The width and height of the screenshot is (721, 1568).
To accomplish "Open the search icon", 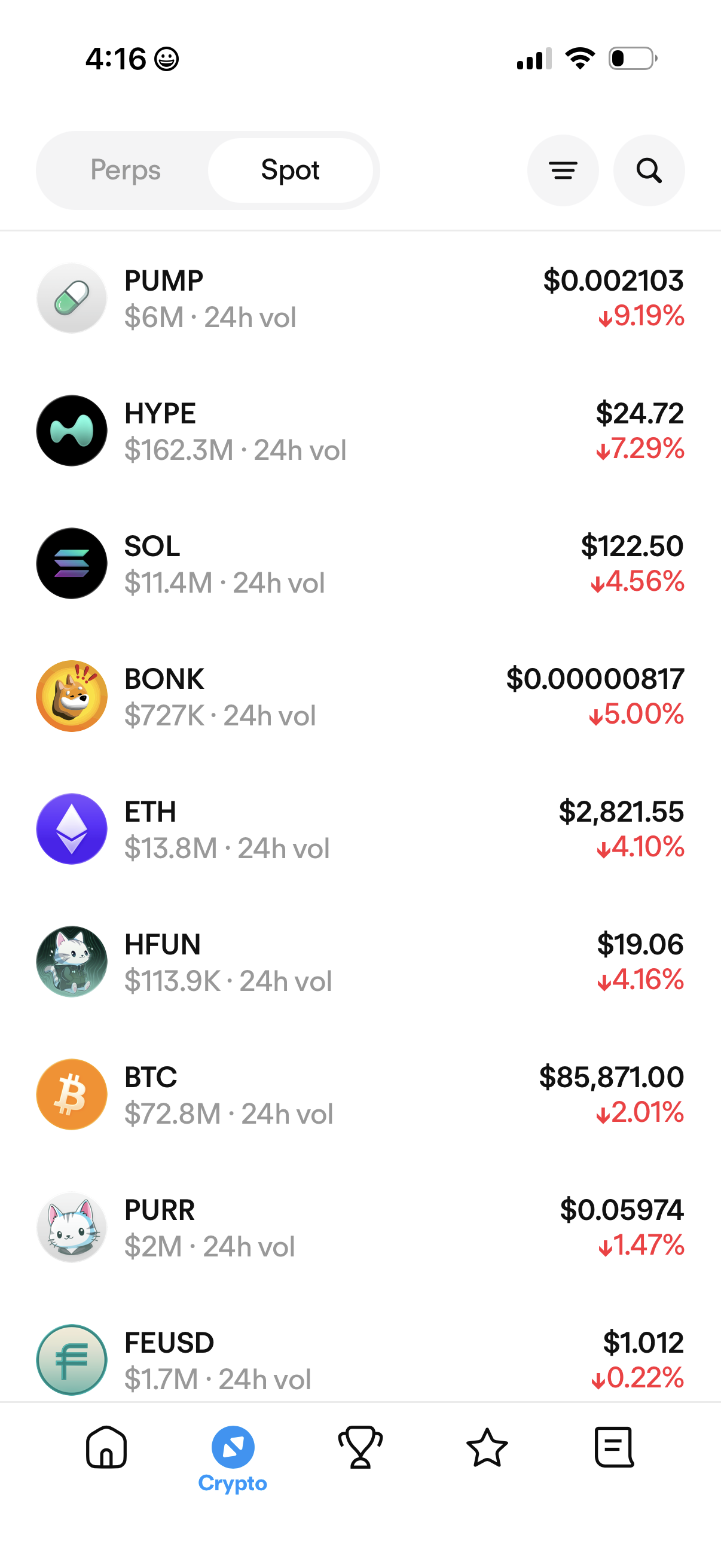I will point(649,170).
